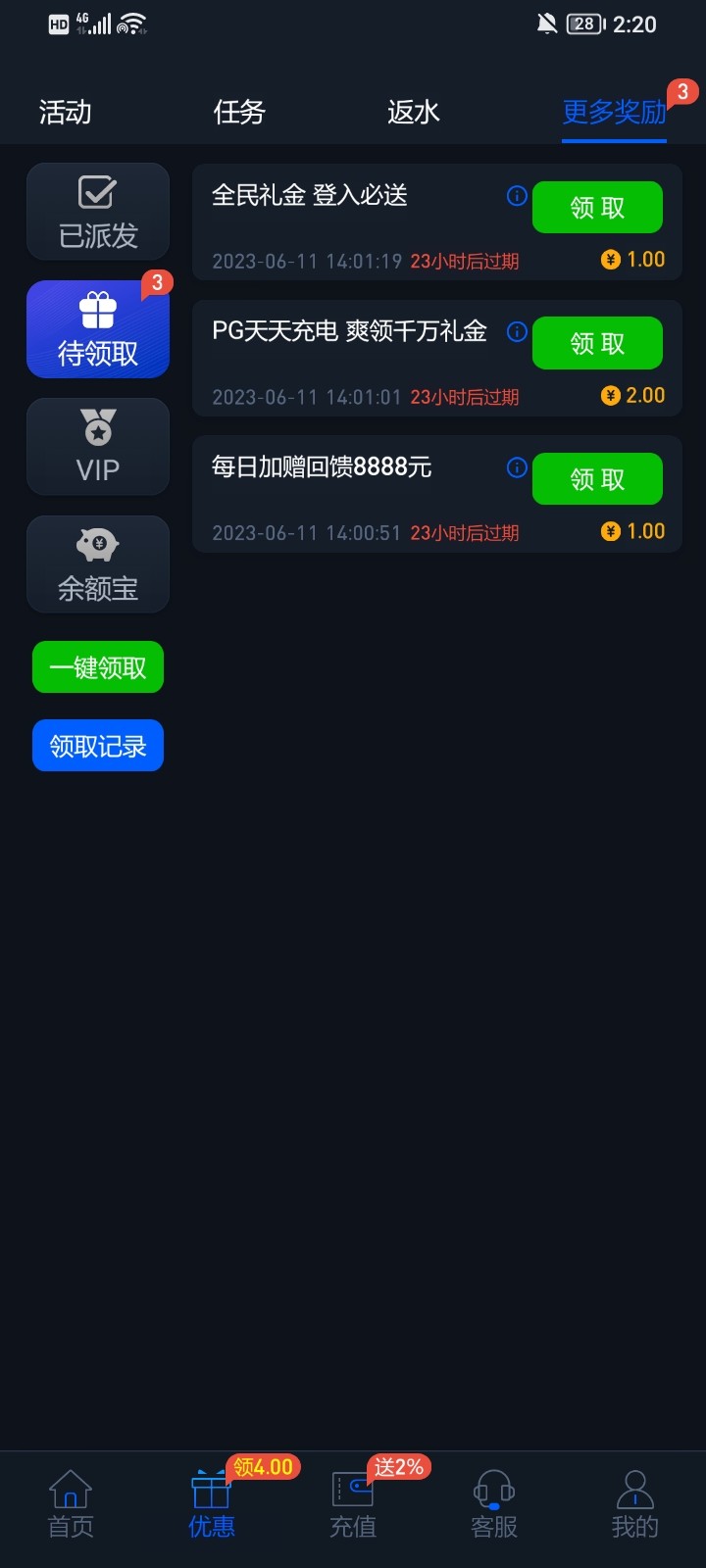This screenshot has height=1568, width=706.
Task: Switch to the 任务 tab
Action: [x=239, y=113]
